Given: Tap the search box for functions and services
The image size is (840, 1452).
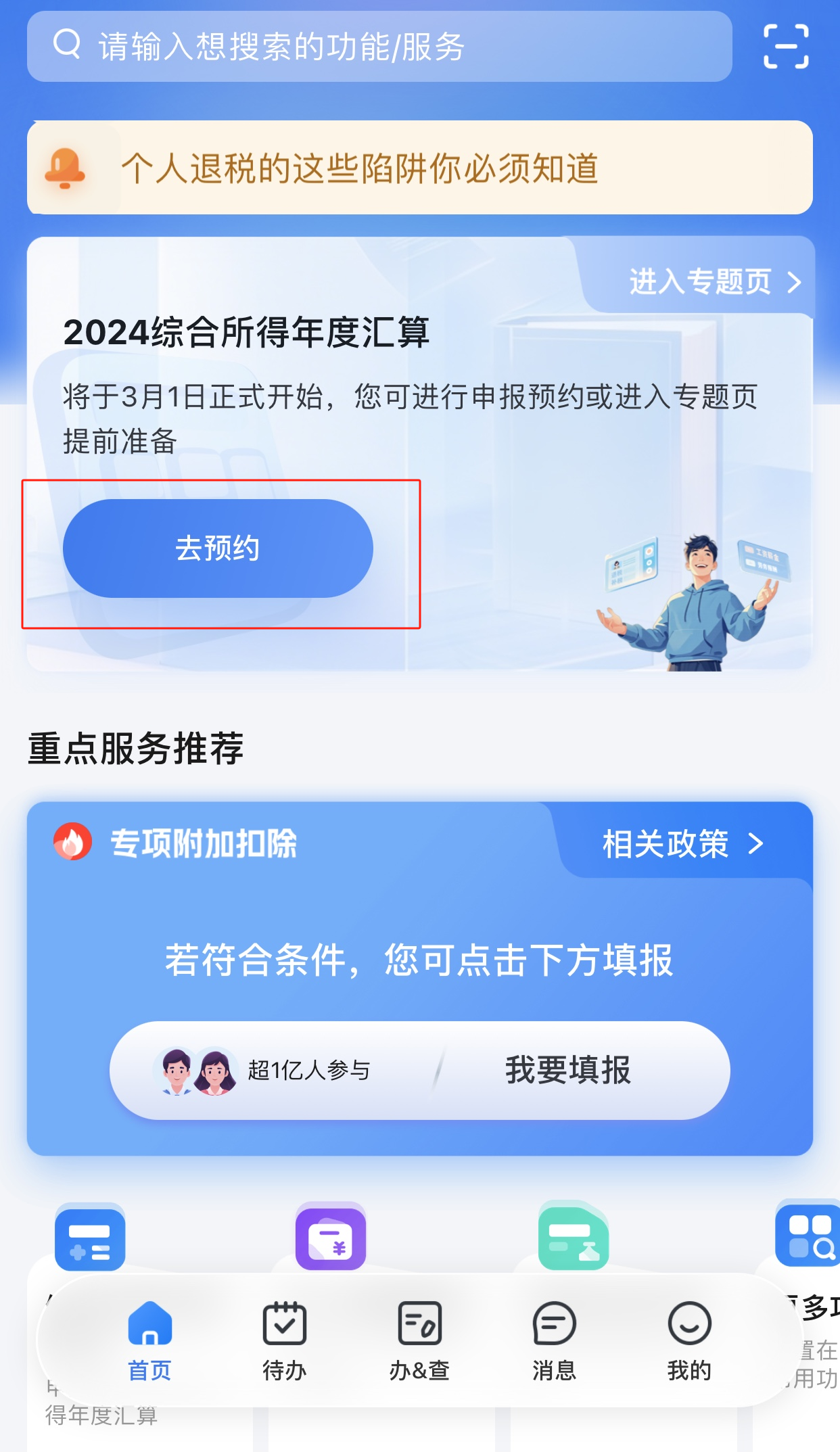Looking at the screenshot, I should click(x=379, y=46).
